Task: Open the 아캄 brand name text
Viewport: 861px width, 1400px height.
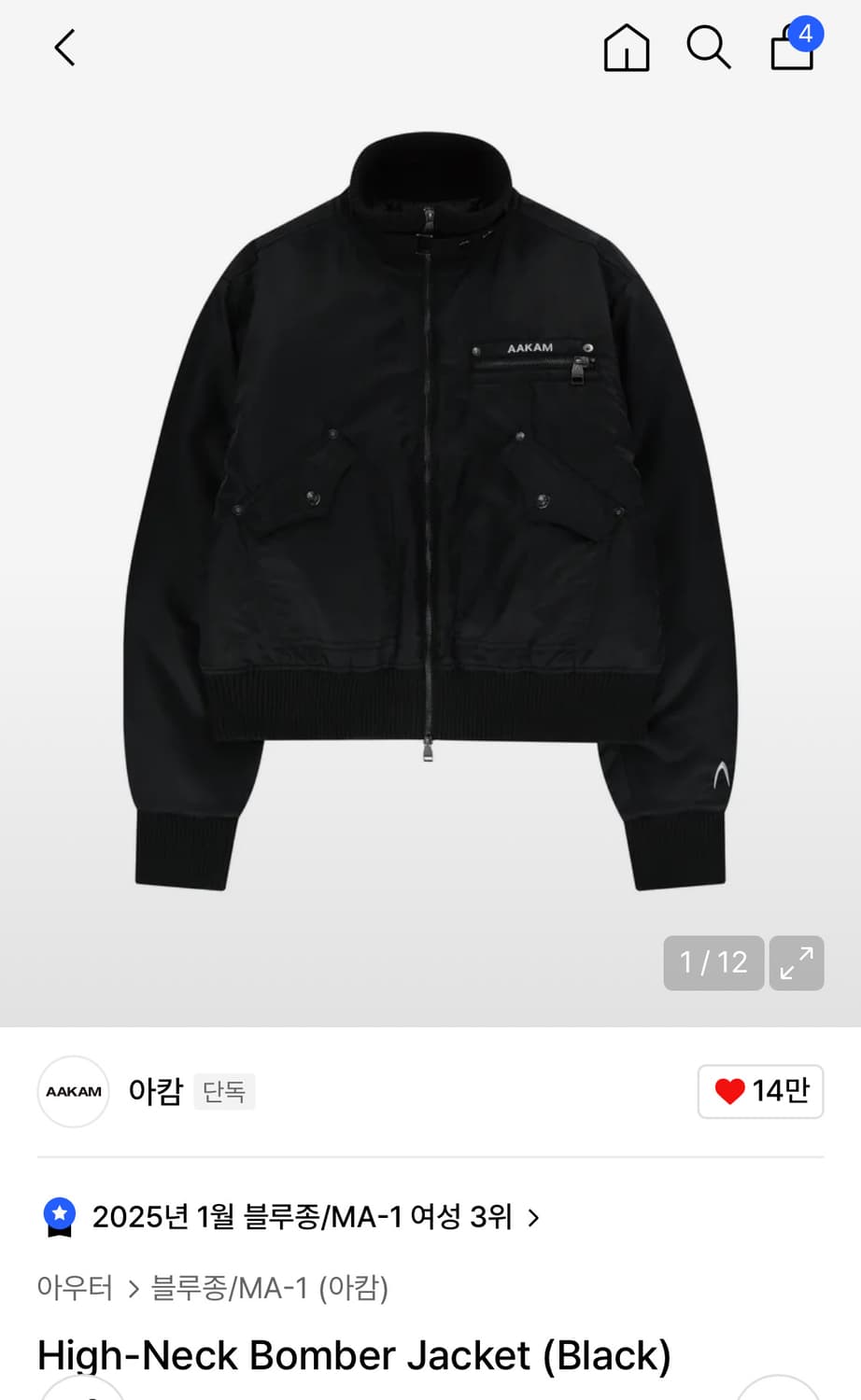Action: (155, 1091)
